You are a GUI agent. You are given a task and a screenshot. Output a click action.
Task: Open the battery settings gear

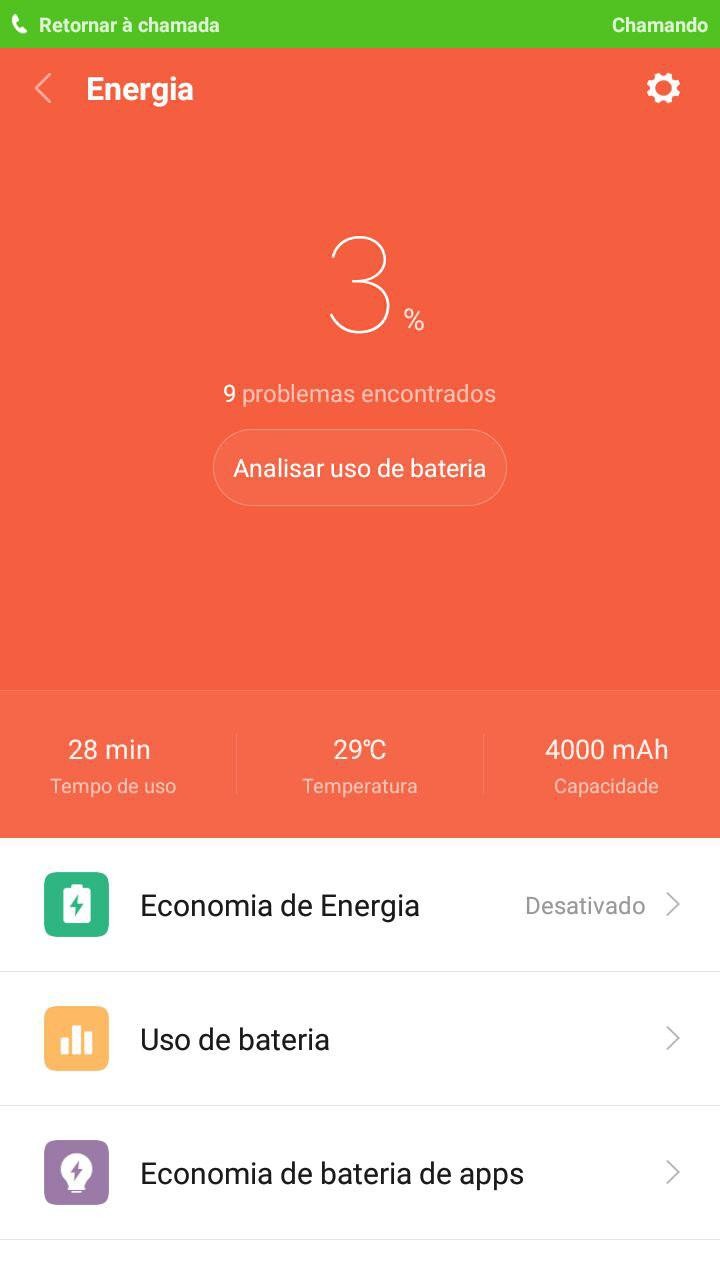click(663, 89)
